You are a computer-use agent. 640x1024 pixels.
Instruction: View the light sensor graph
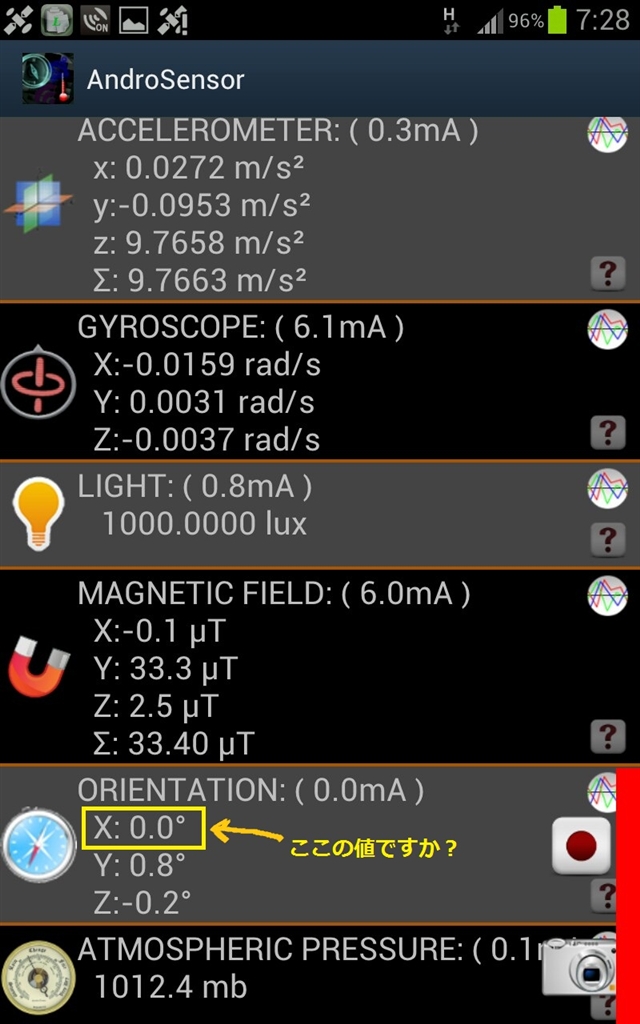[607, 488]
